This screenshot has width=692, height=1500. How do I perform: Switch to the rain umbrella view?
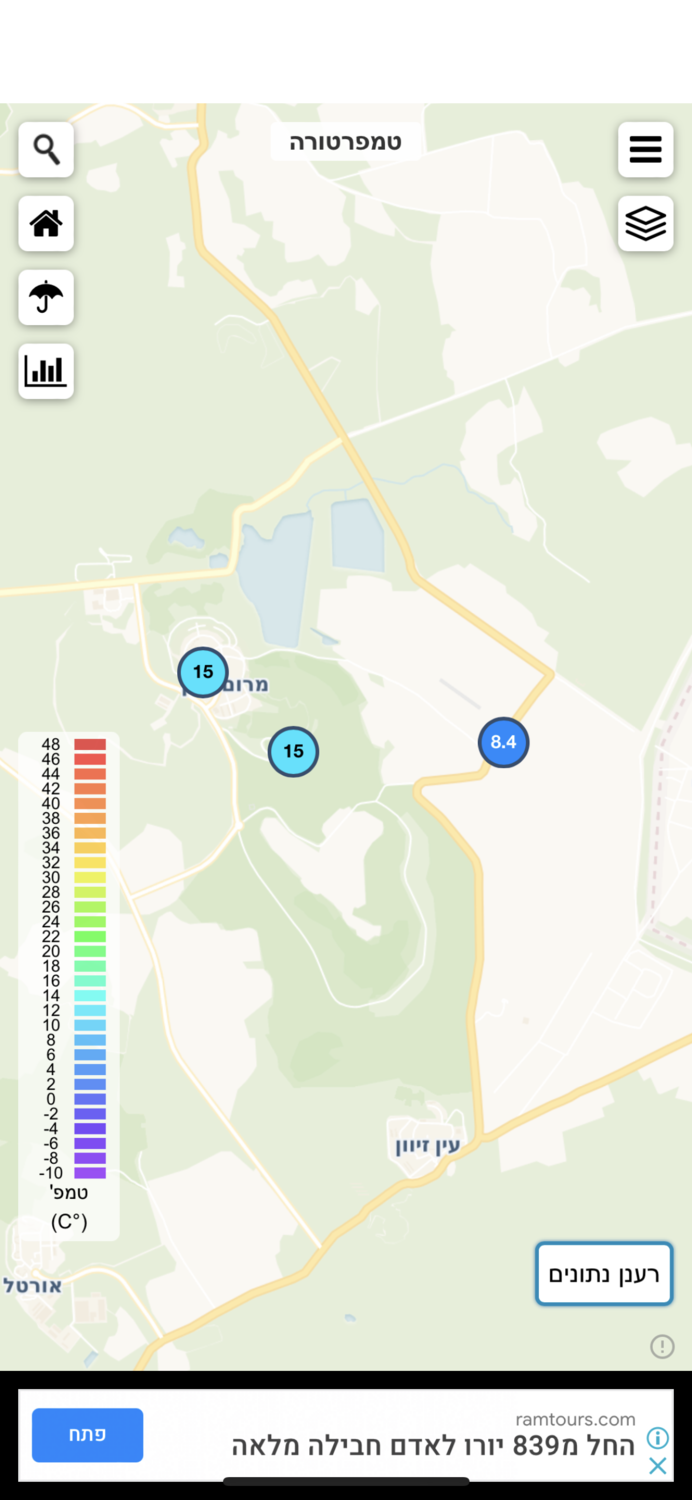tap(46, 297)
